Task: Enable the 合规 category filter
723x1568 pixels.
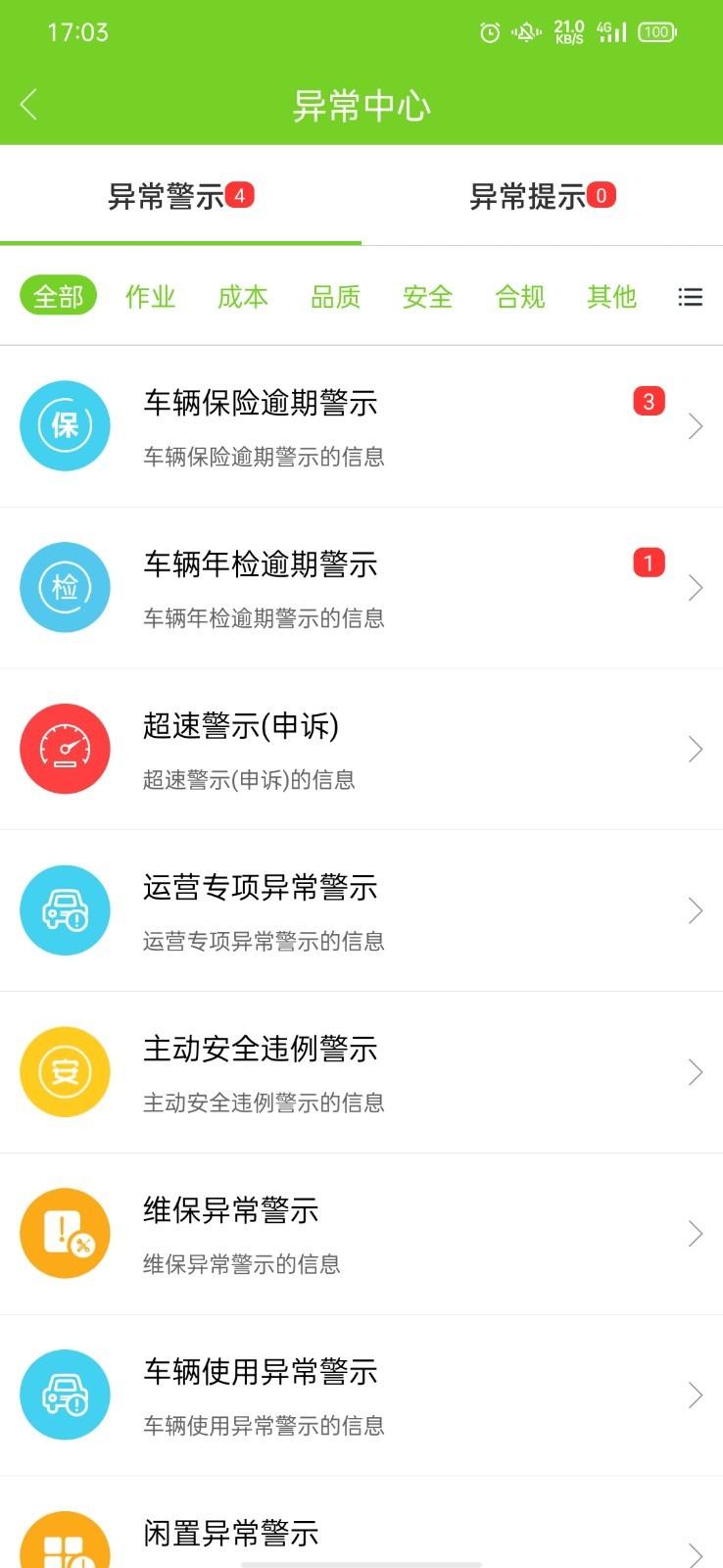Action: [x=519, y=296]
